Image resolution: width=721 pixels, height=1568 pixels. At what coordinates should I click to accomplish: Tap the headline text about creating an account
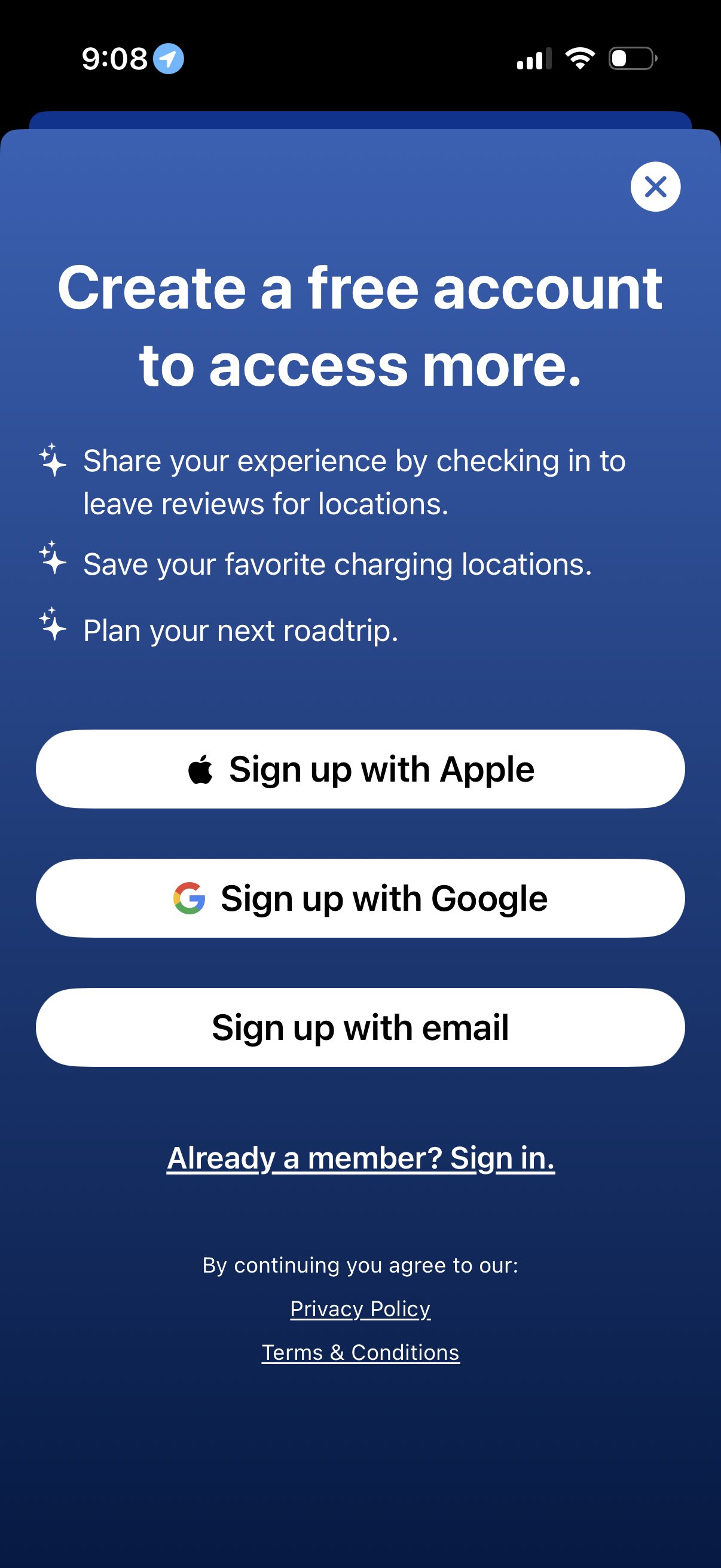coord(360,326)
